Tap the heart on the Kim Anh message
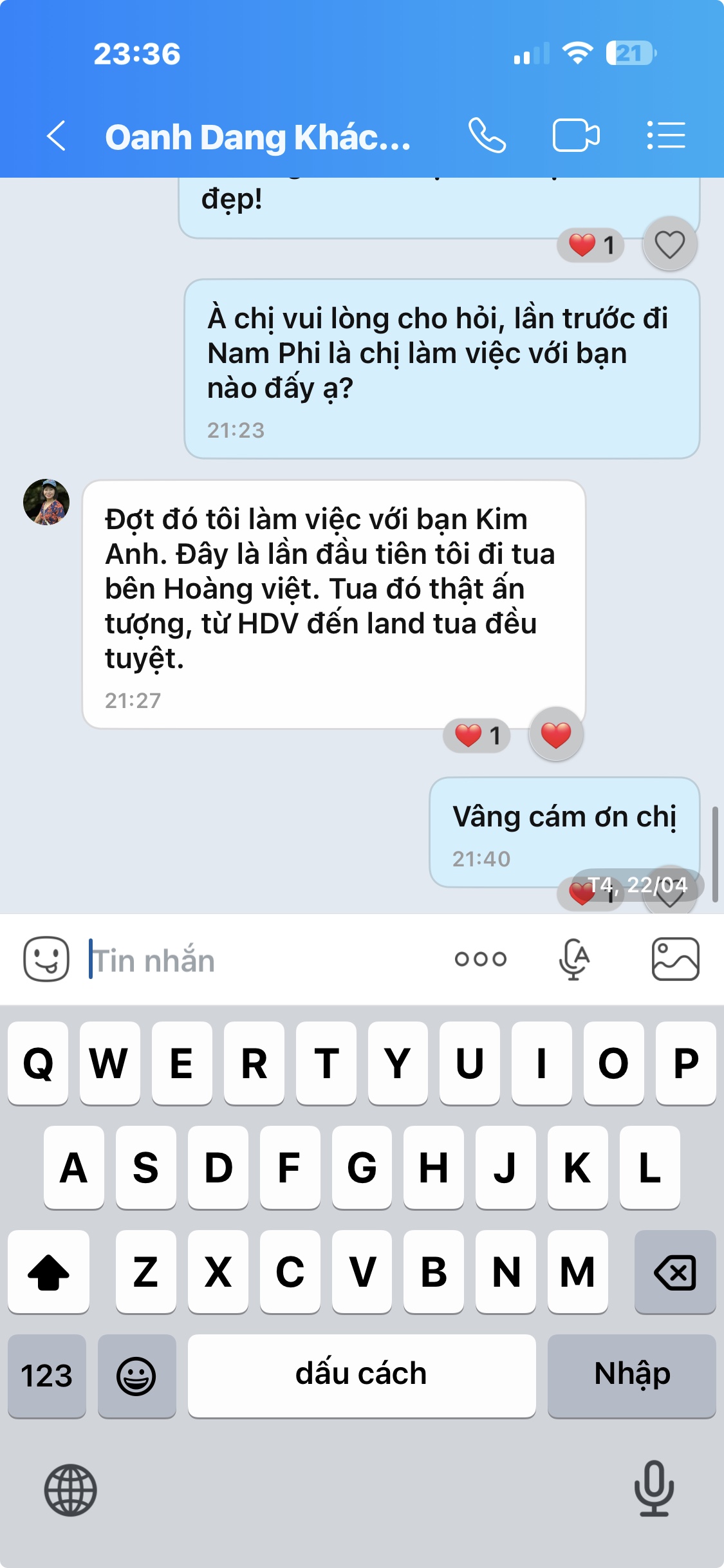The height and width of the screenshot is (1568, 724). click(x=556, y=734)
